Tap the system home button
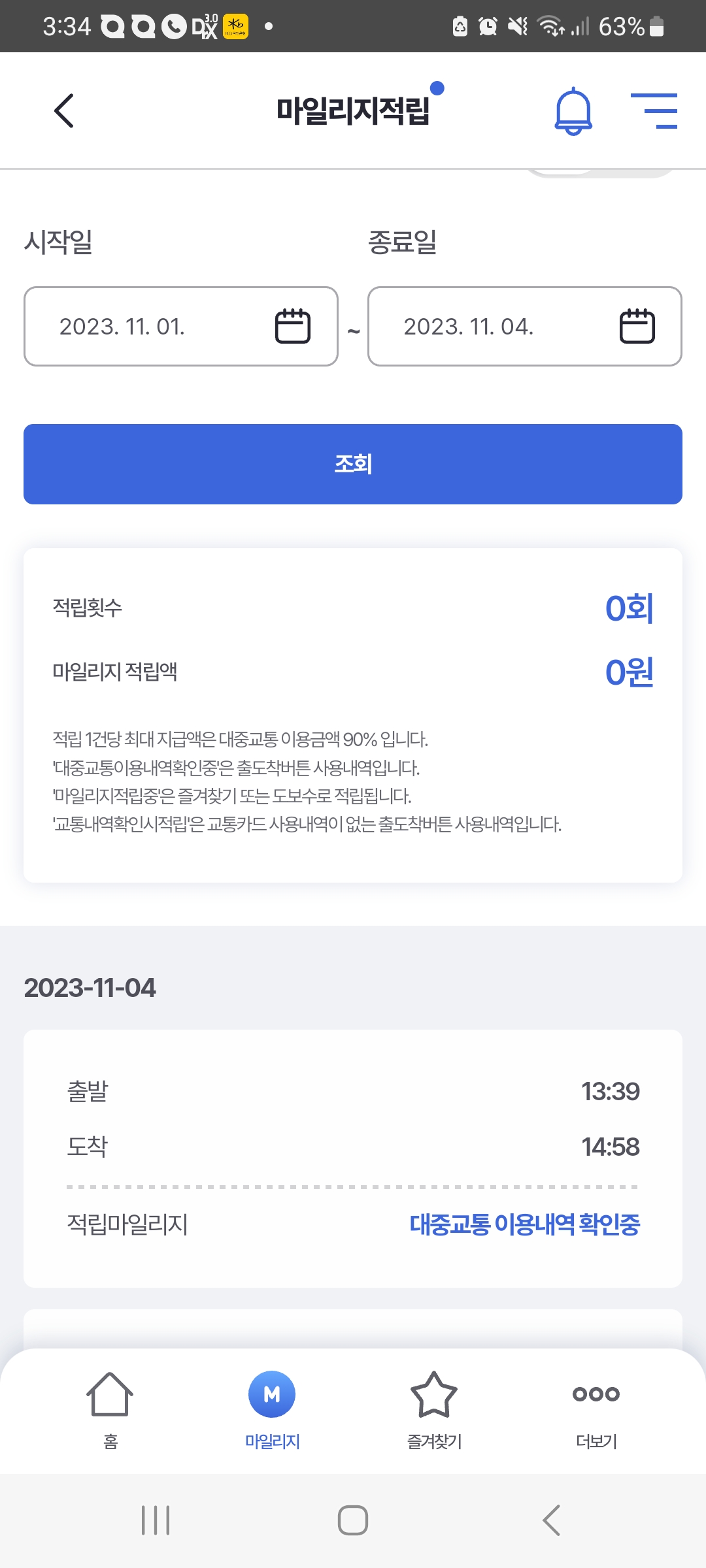Viewport: 706px width, 1568px height. point(353,1520)
